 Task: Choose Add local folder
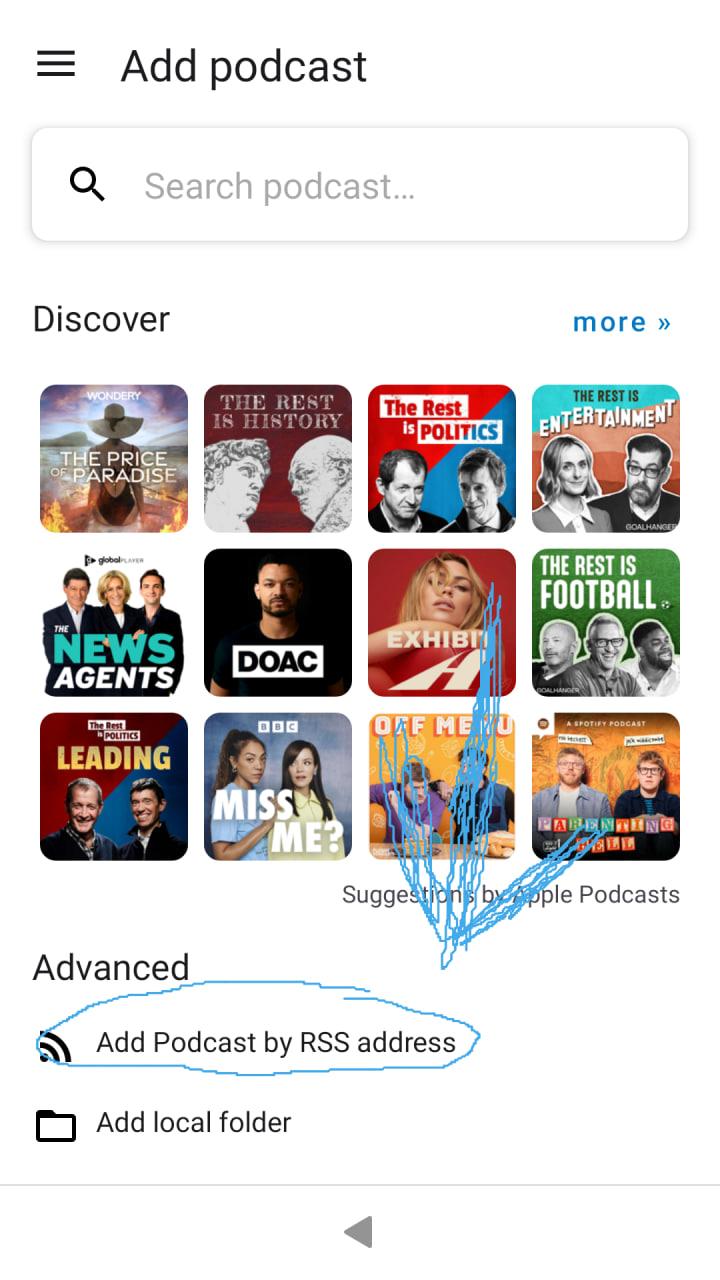tap(193, 1123)
